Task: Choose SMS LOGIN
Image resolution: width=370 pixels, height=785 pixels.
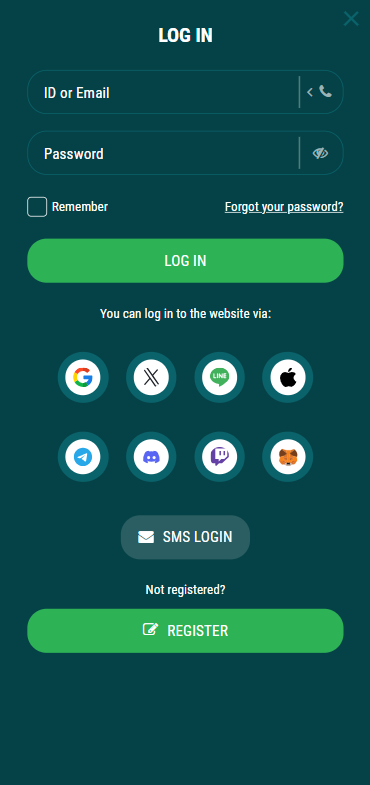Action: click(x=185, y=537)
